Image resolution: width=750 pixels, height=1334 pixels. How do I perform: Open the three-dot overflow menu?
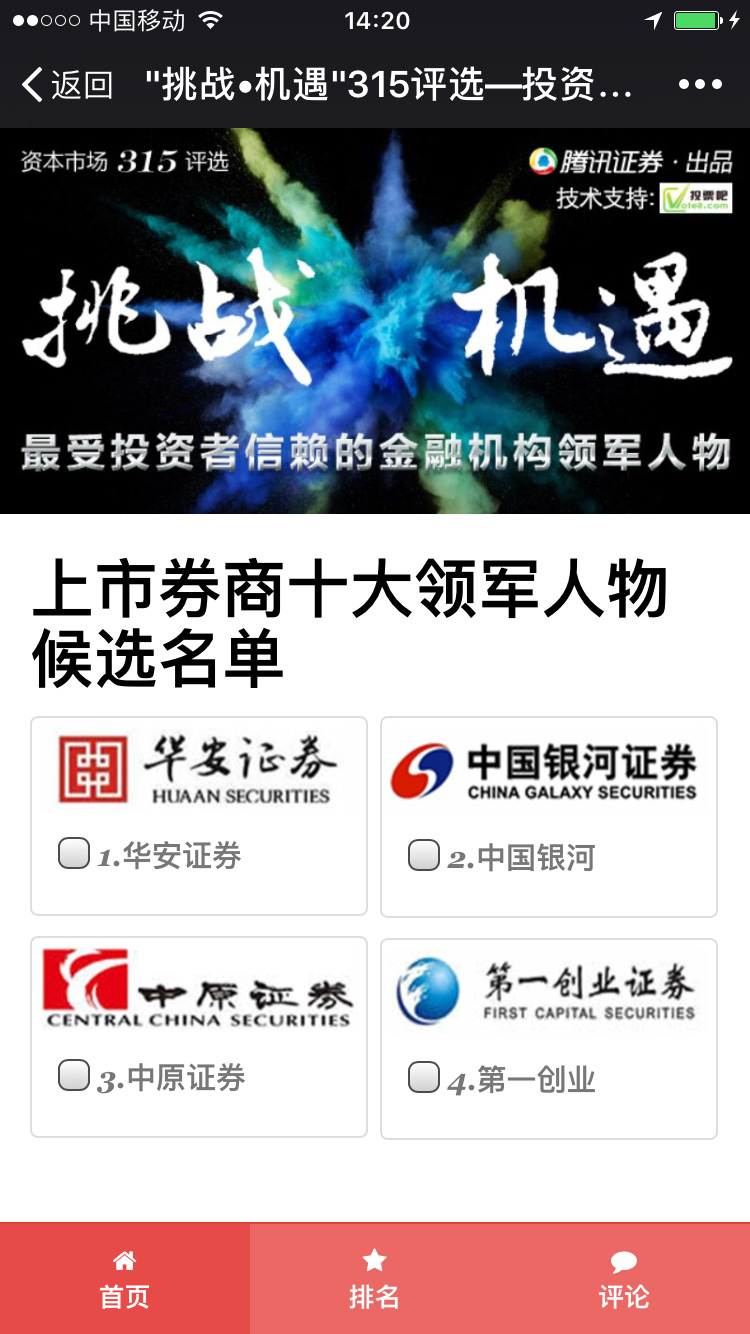699,85
